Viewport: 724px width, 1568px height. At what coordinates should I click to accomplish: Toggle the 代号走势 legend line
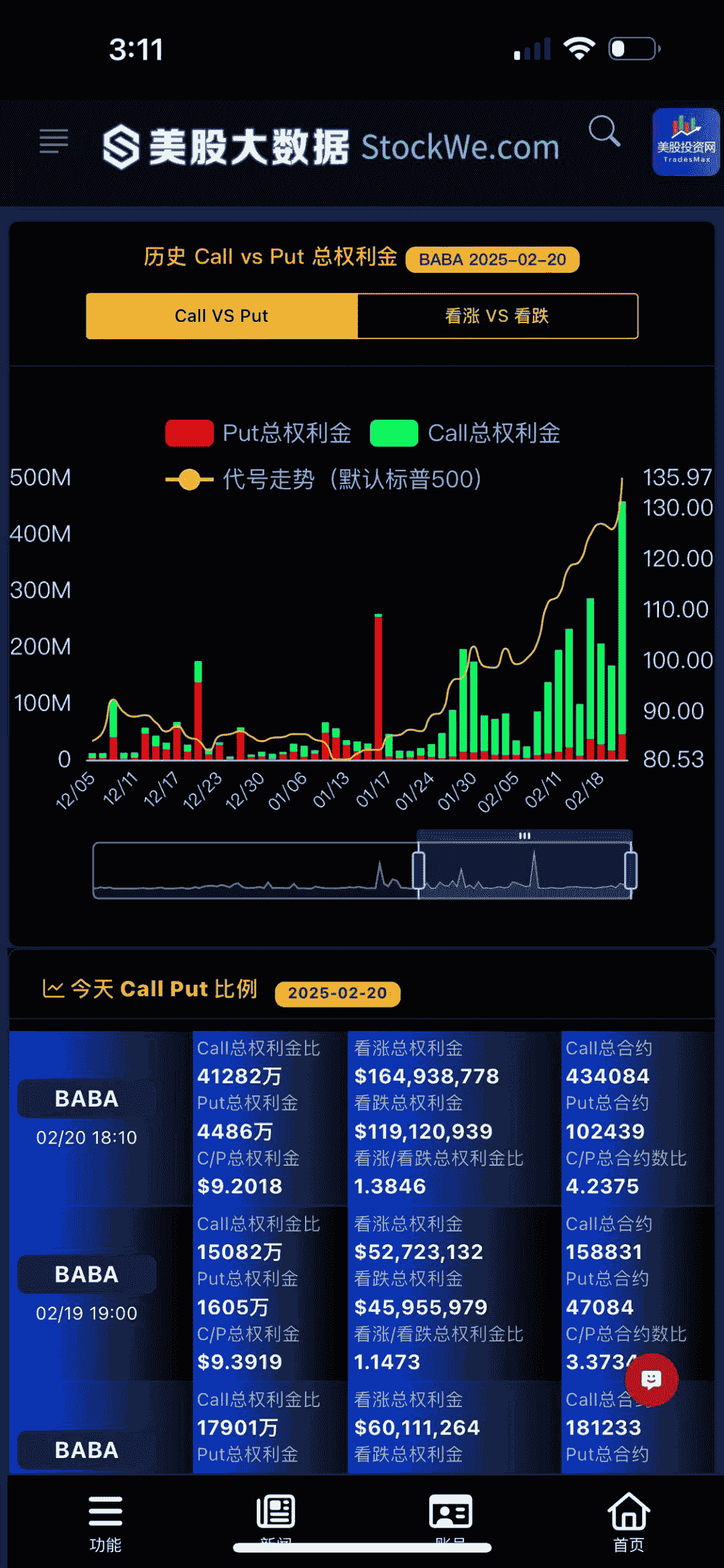324,479
